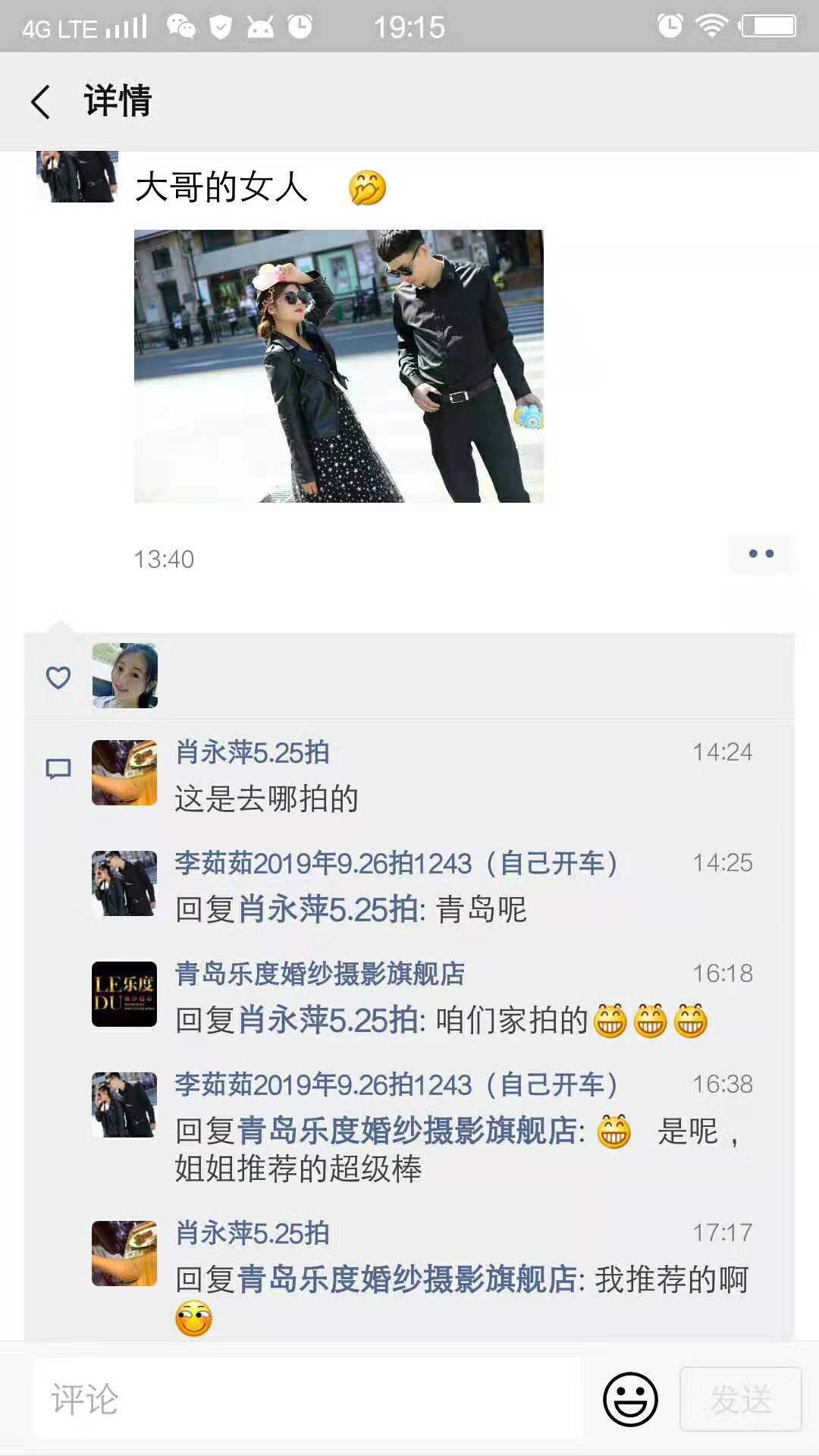This screenshot has height=1456, width=819.
Task: Open 李茹茹's name on the 14:25 comment
Action: (x=397, y=863)
